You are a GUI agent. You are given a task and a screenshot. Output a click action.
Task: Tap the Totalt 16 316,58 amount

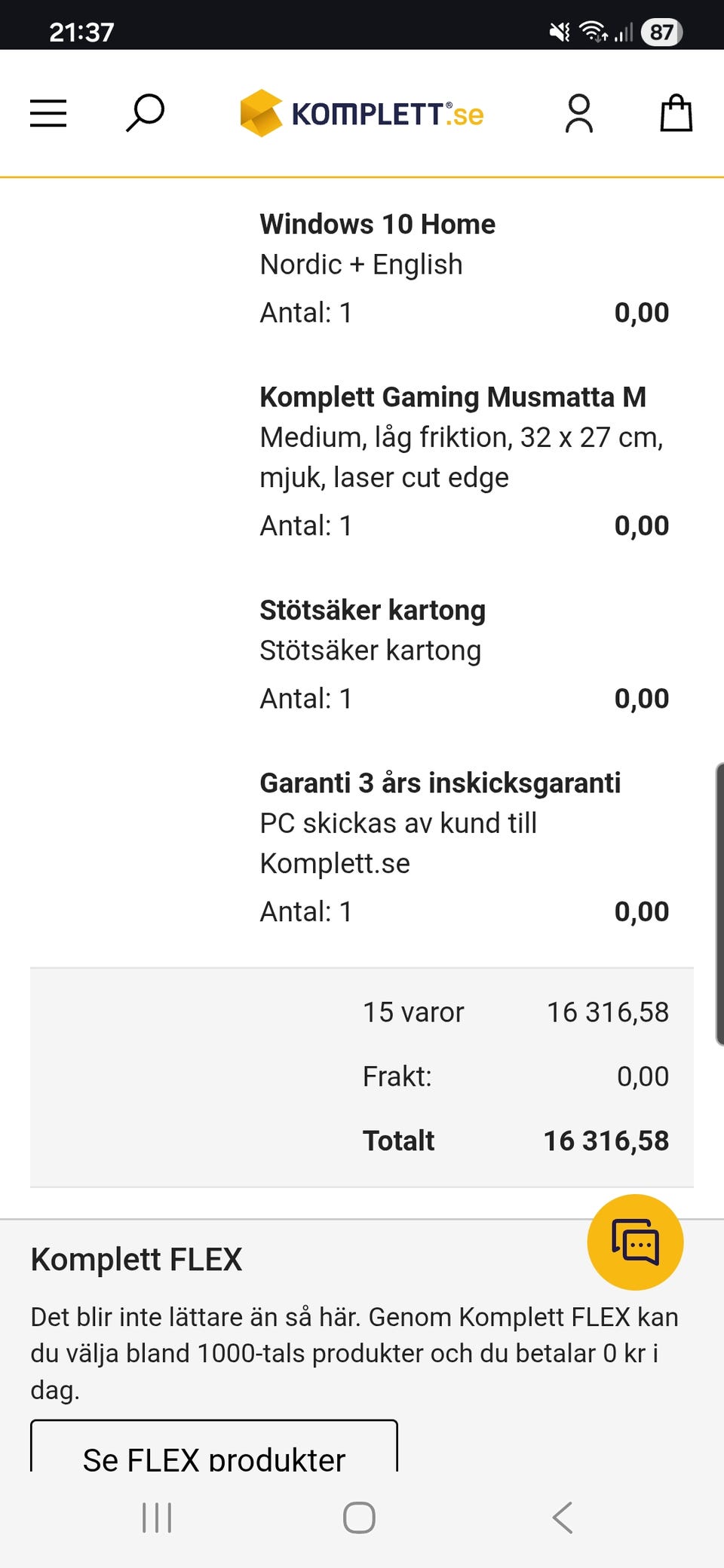(606, 1140)
